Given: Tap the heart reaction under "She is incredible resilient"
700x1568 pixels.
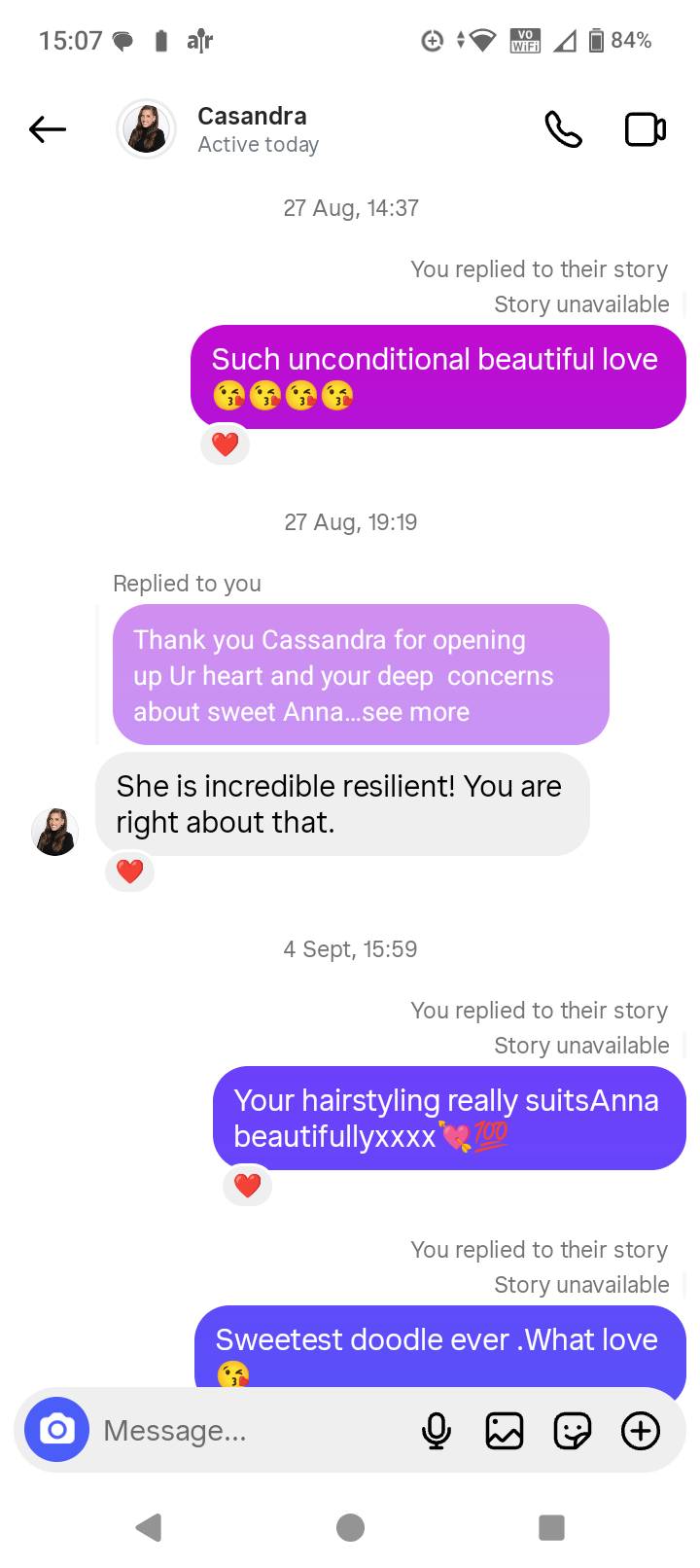Looking at the screenshot, I should tap(130, 872).
